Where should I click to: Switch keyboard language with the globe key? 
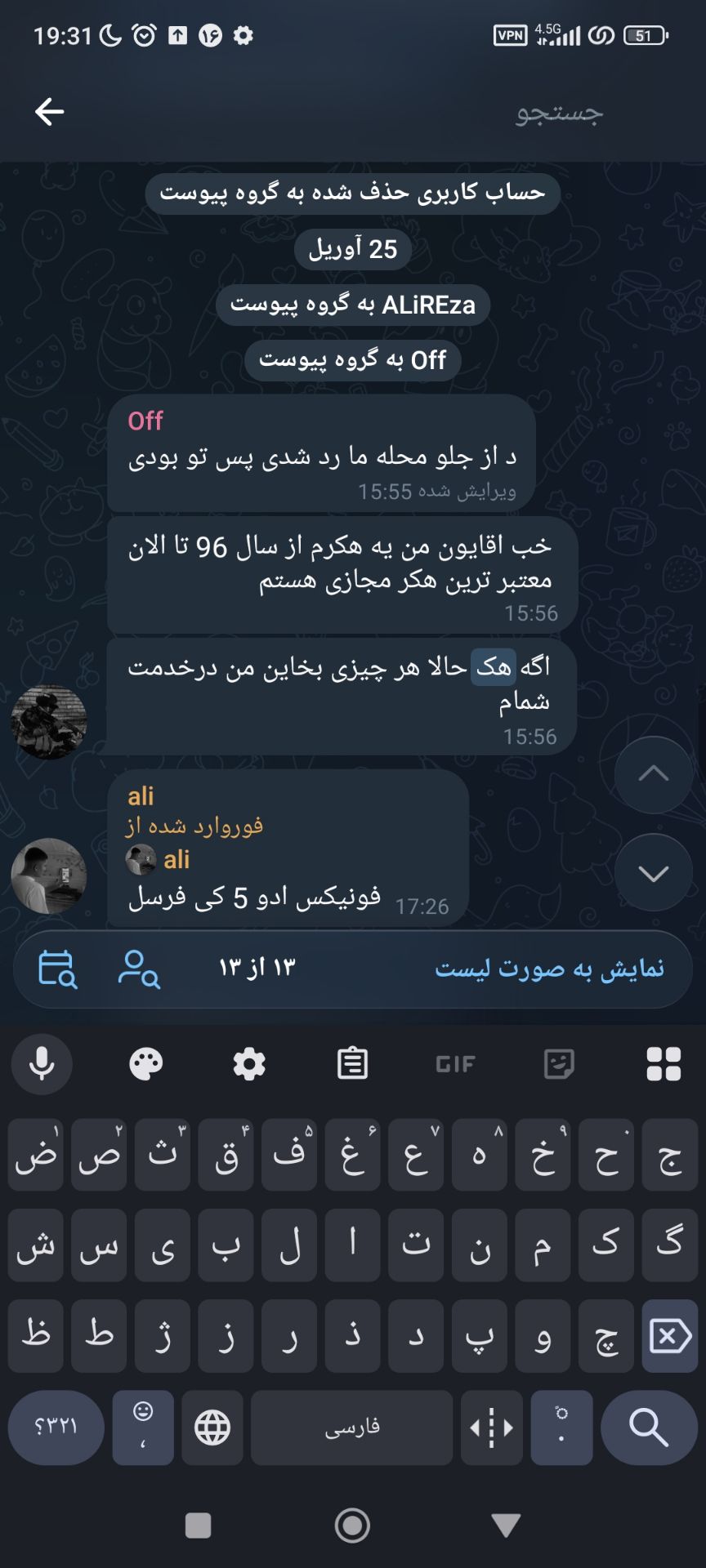(x=212, y=1428)
